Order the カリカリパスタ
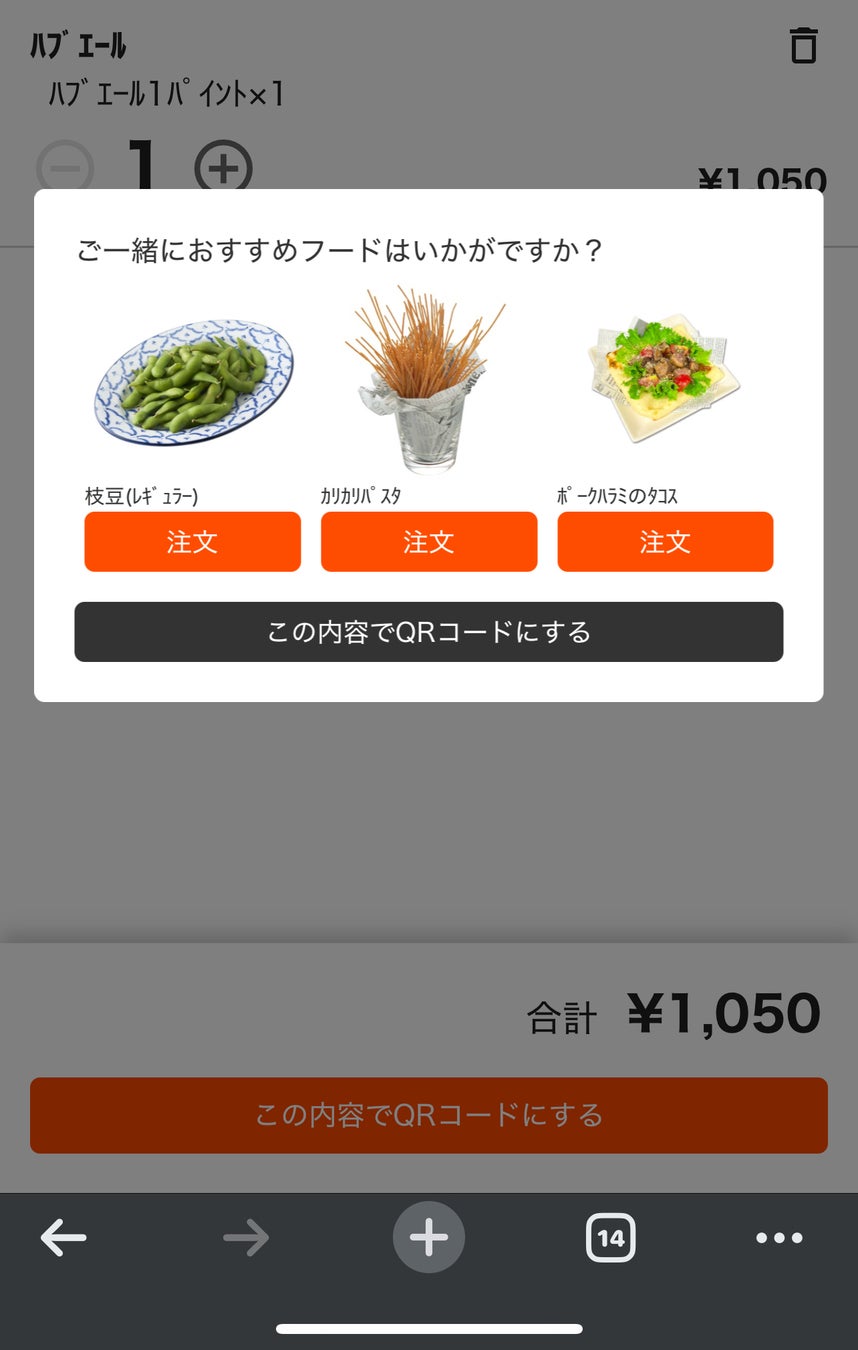The width and height of the screenshot is (858, 1350). click(x=429, y=542)
